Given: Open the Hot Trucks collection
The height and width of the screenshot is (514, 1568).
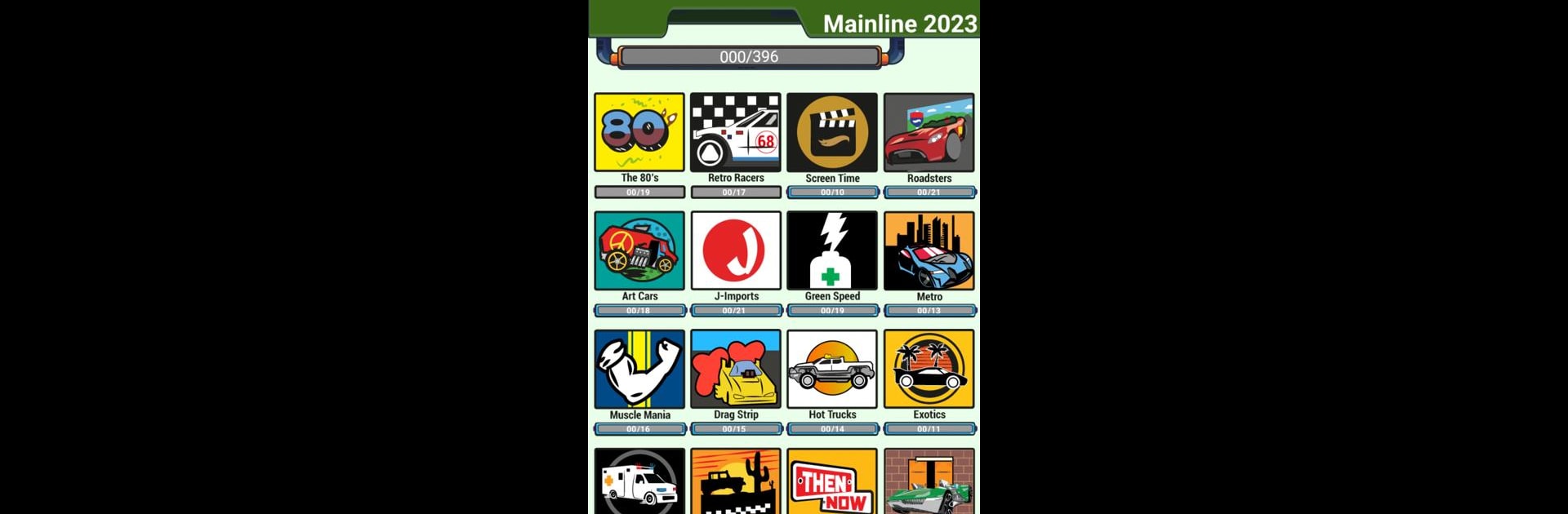Looking at the screenshot, I should point(832,370).
